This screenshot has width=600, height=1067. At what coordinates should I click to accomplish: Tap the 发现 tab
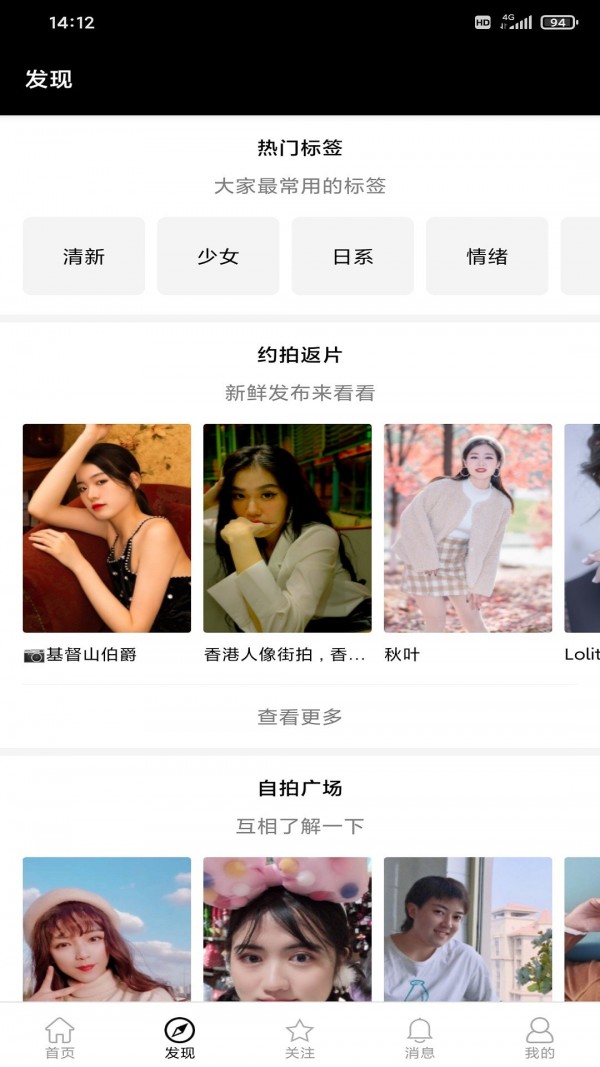[180, 1038]
